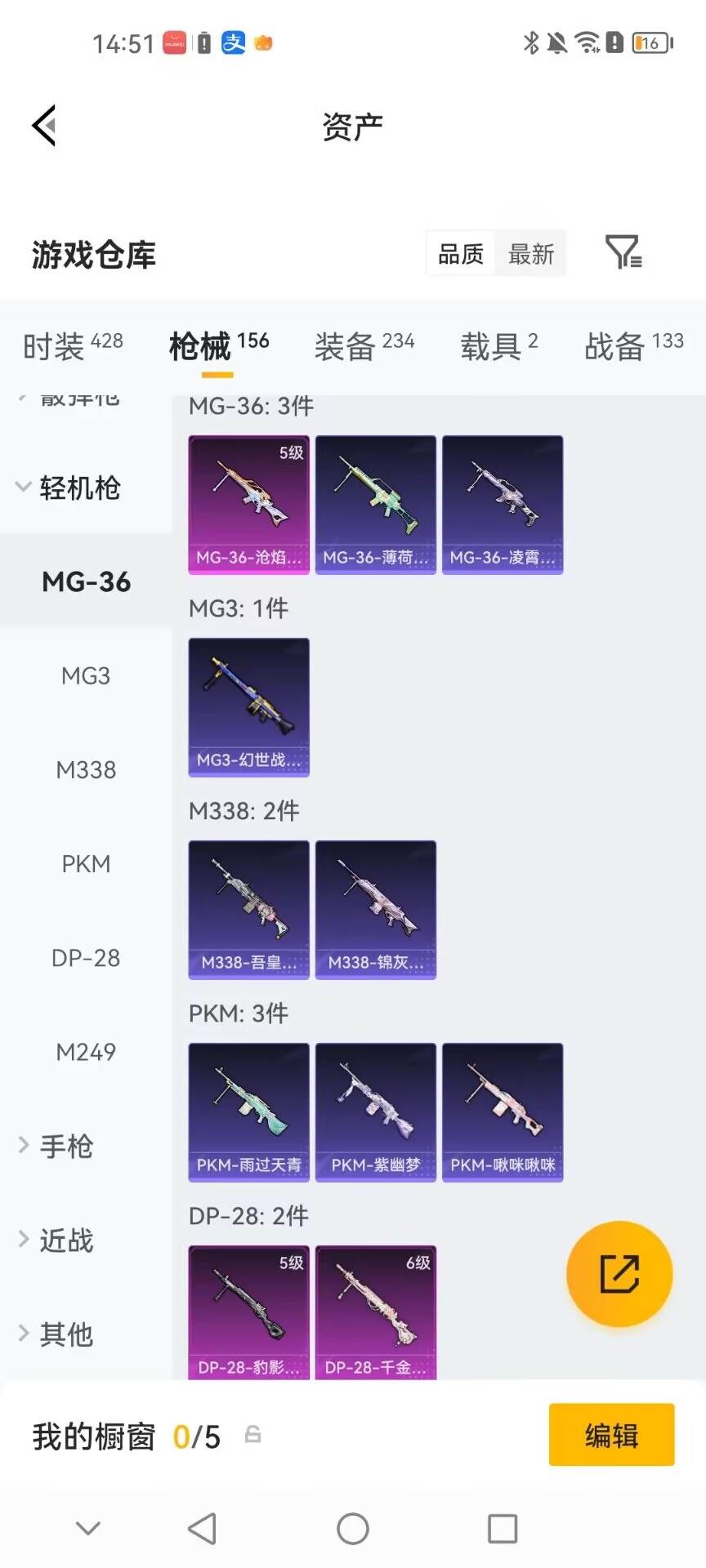706x1568 pixels.
Task: Select M249 in the side list
Action: click(x=86, y=1051)
